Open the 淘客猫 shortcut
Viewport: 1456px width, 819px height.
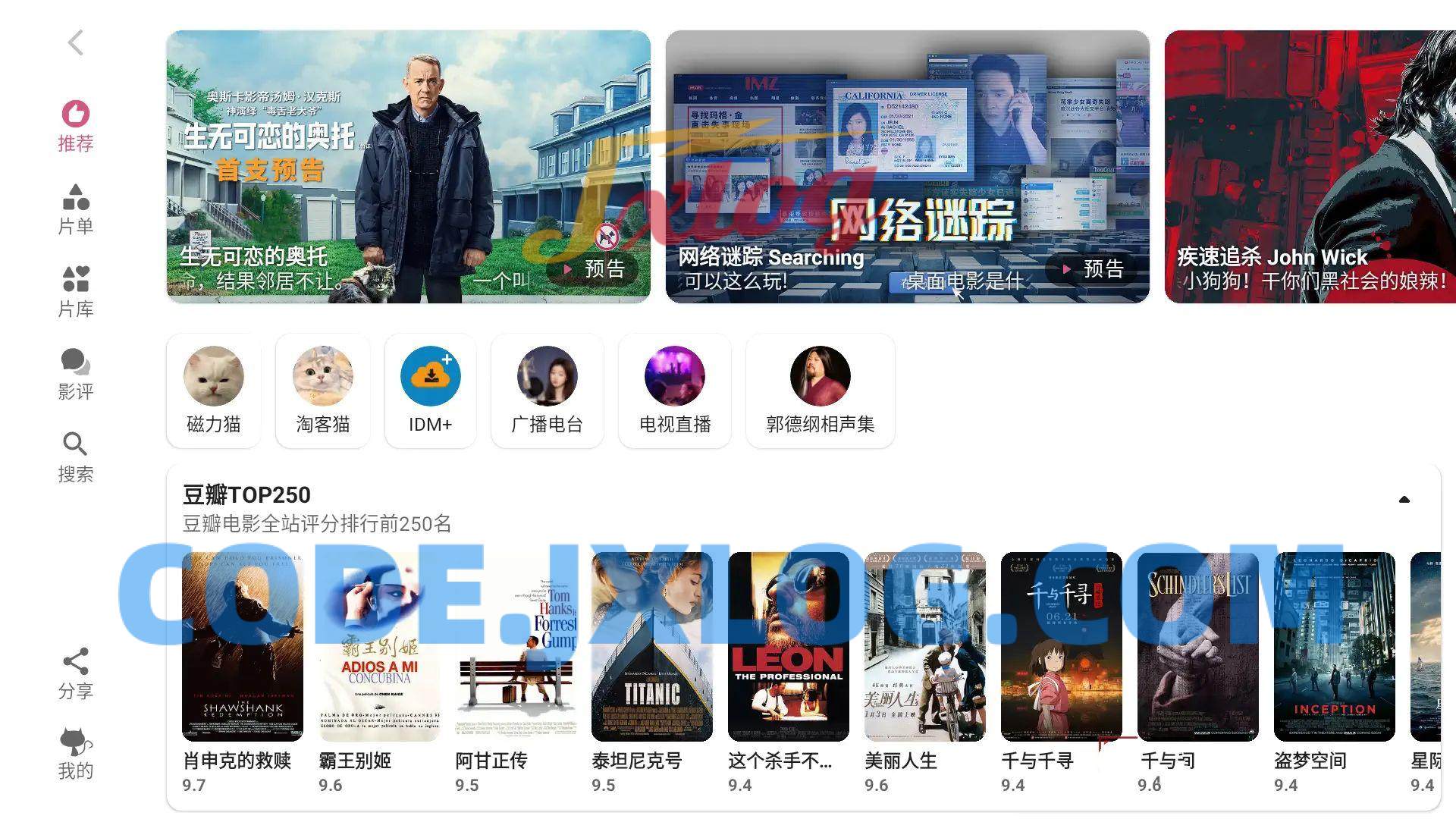point(323,391)
